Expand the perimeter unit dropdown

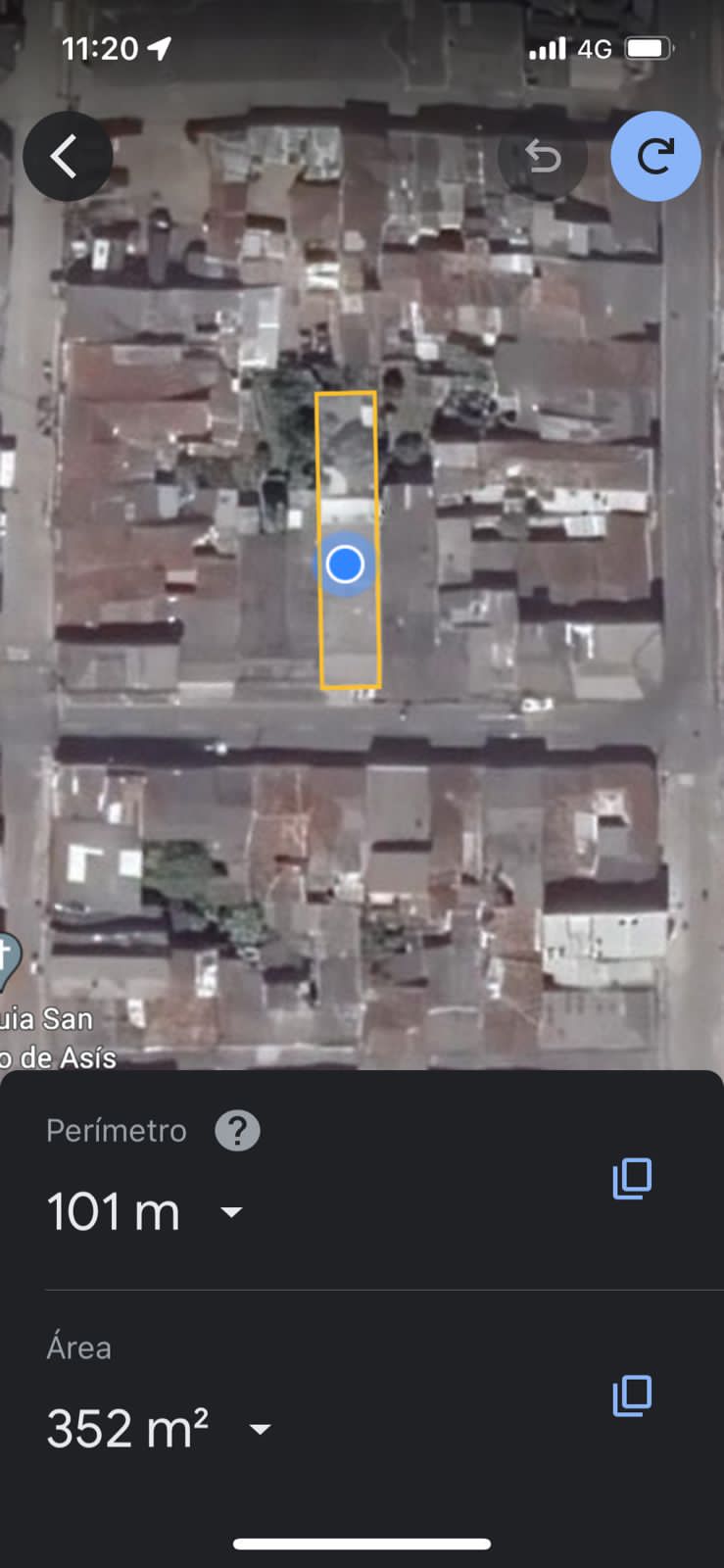231,1212
